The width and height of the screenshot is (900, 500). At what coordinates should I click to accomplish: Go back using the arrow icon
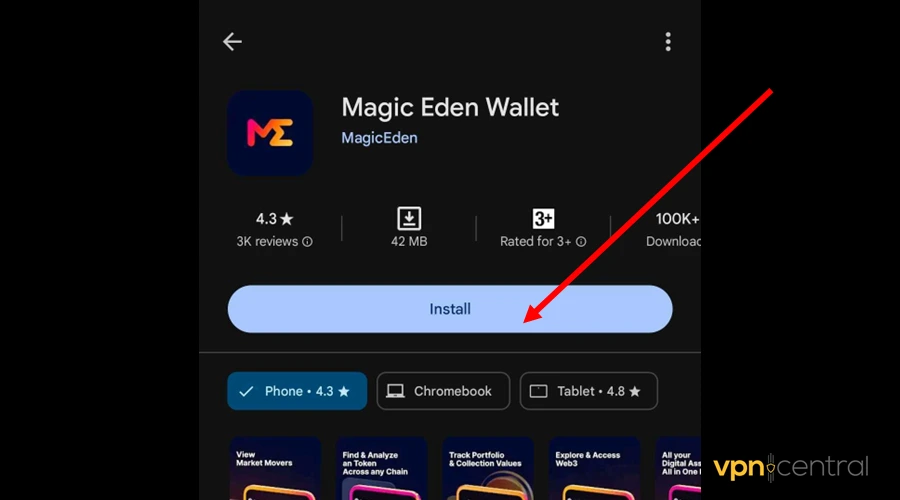coord(233,42)
